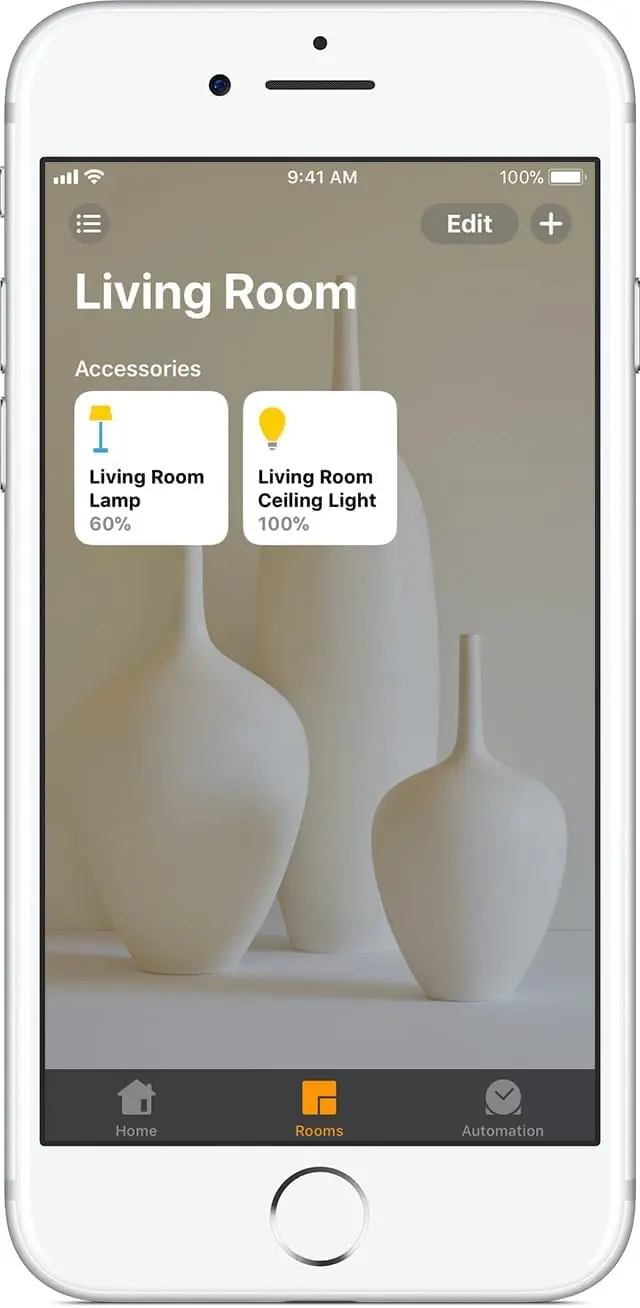Viewport: 640px width, 1308px height.
Task: Select the Rooms tab
Action: (x=319, y=1108)
